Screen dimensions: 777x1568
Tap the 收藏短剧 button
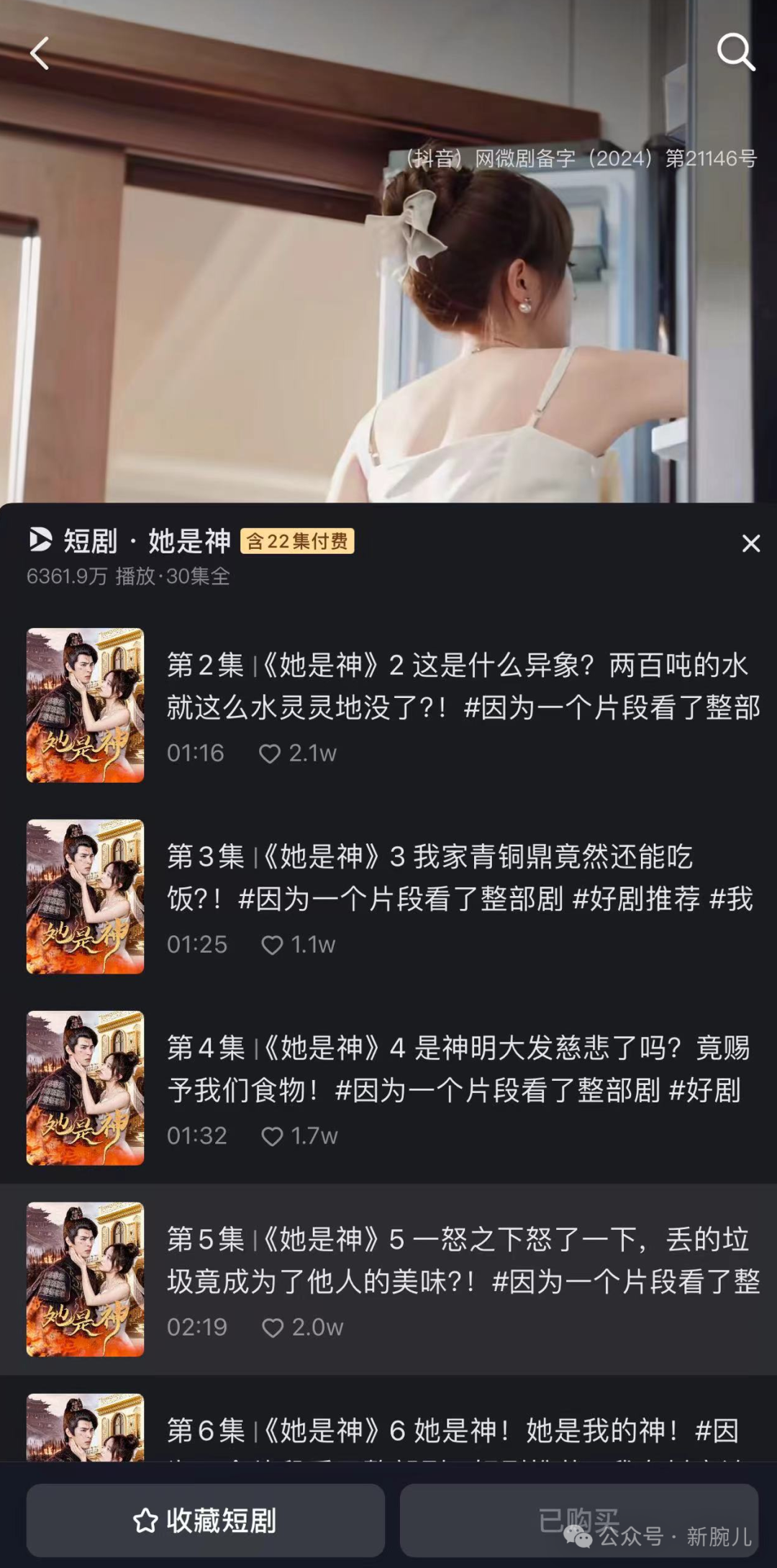coord(206,1520)
